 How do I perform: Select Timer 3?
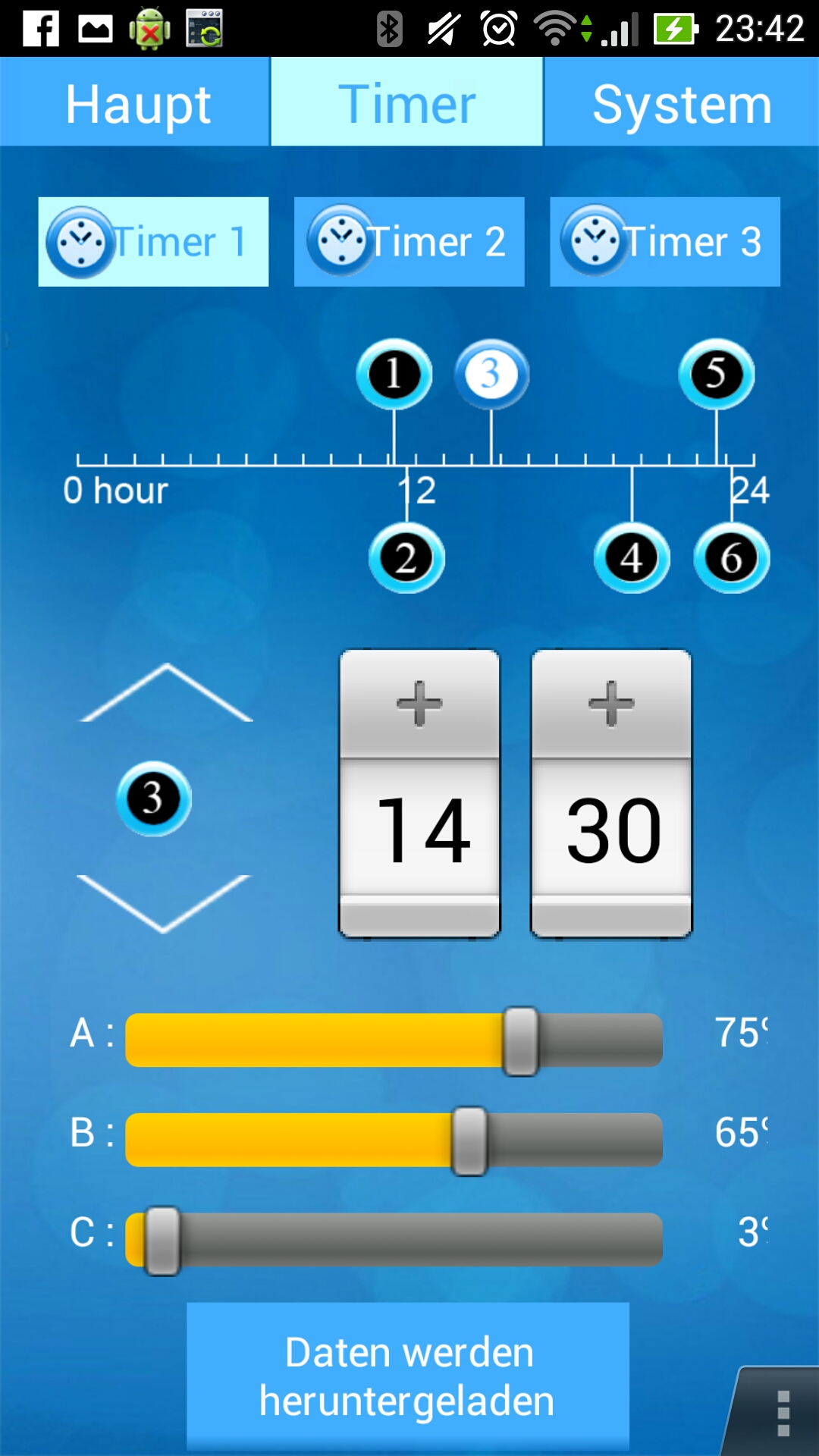point(664,242)
